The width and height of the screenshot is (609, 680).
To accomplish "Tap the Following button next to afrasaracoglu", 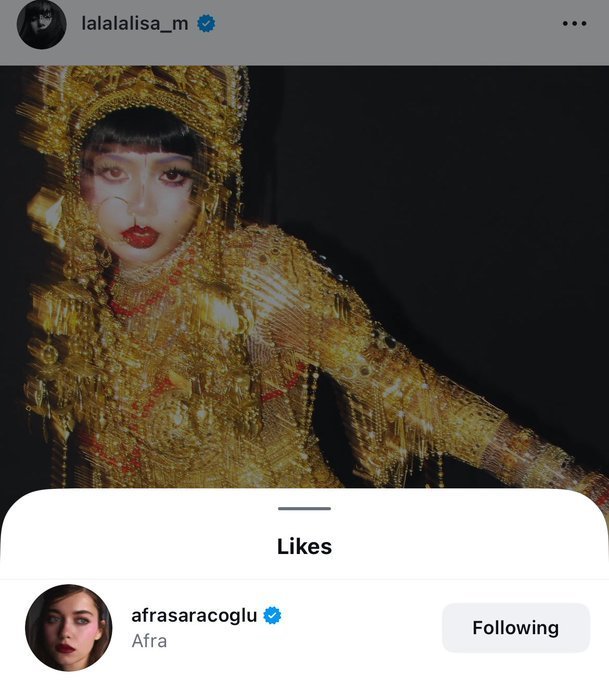I will pos(515,628).
